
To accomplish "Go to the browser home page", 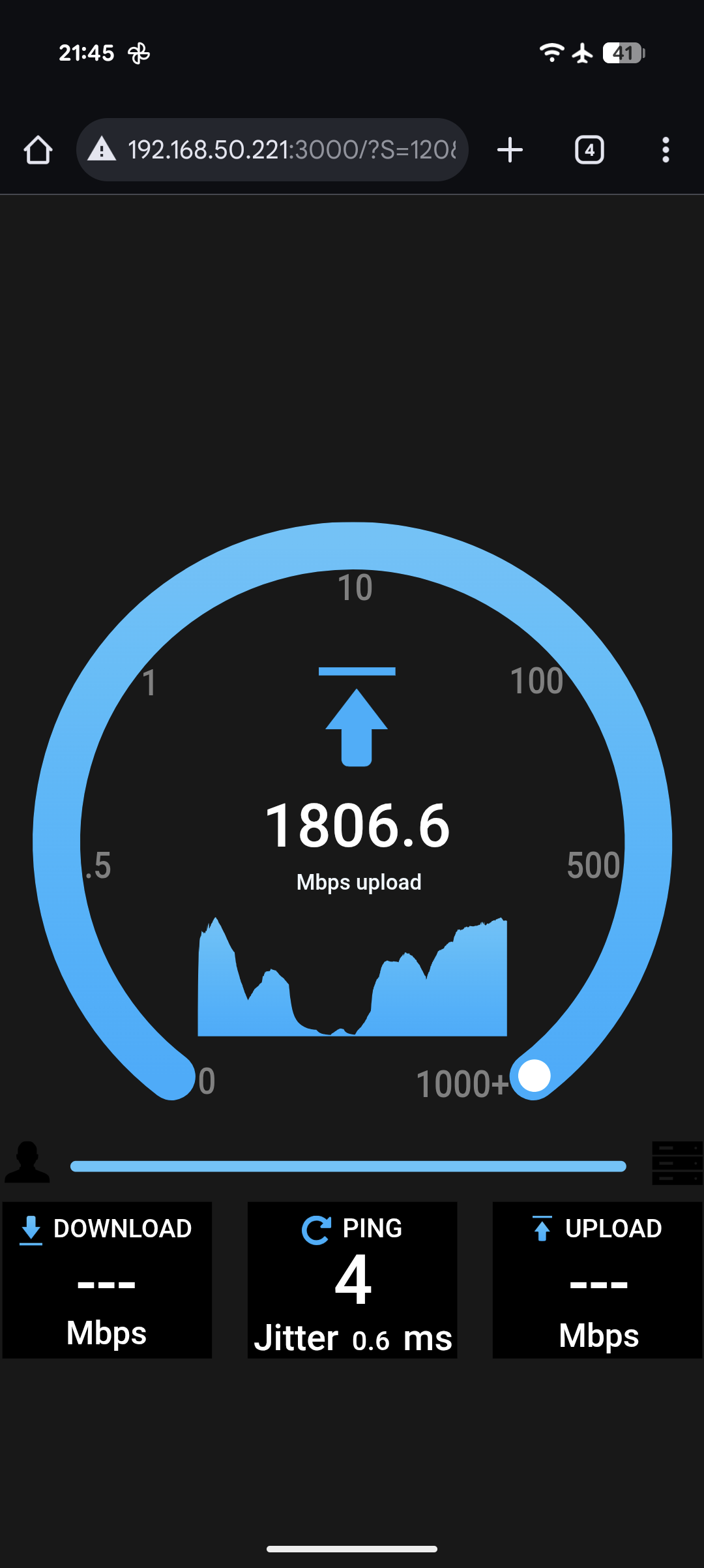I will coord(38,150).
